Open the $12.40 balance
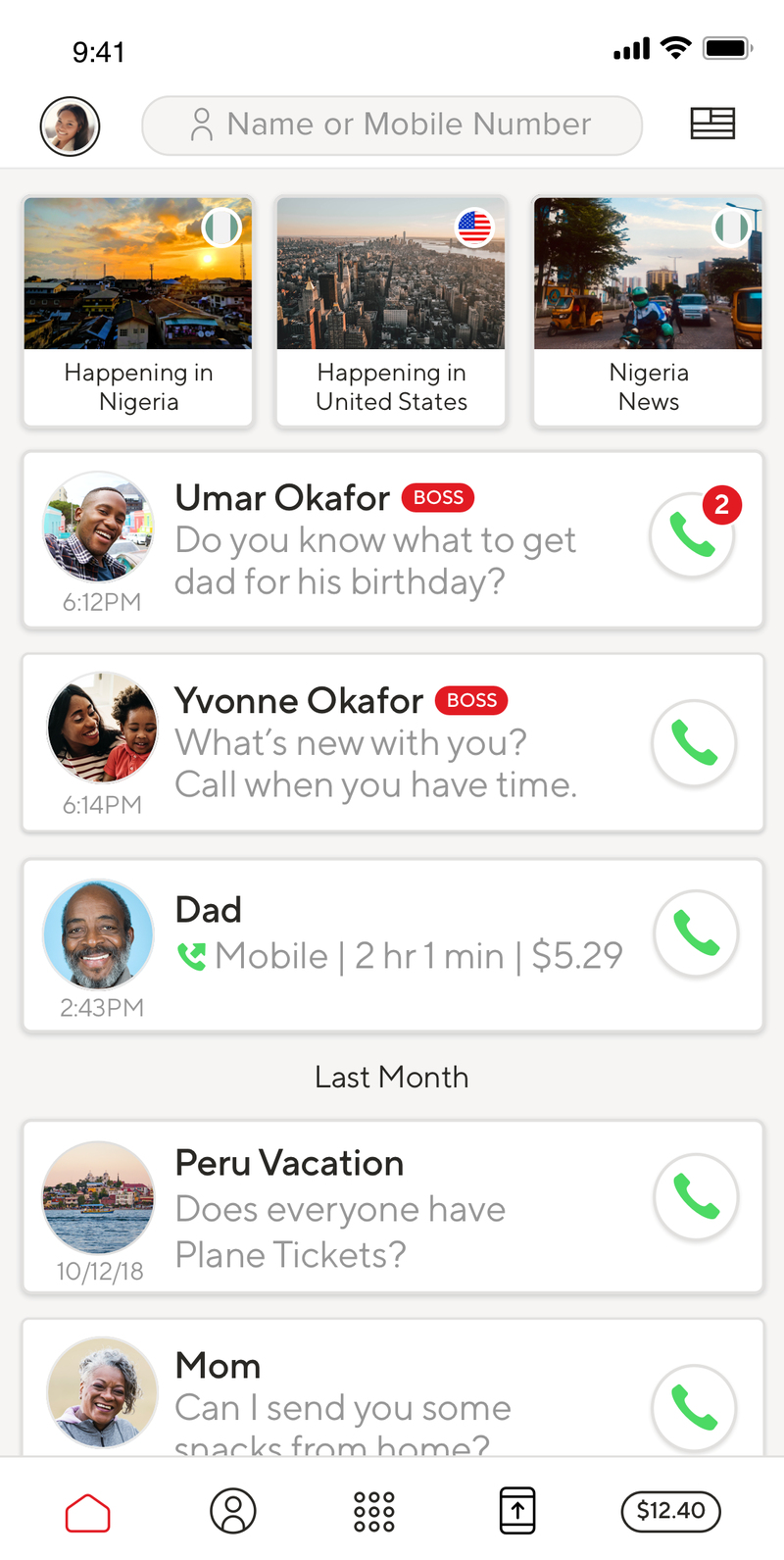This screenshot has width=784, height=1560. (x=671, y=1511)
